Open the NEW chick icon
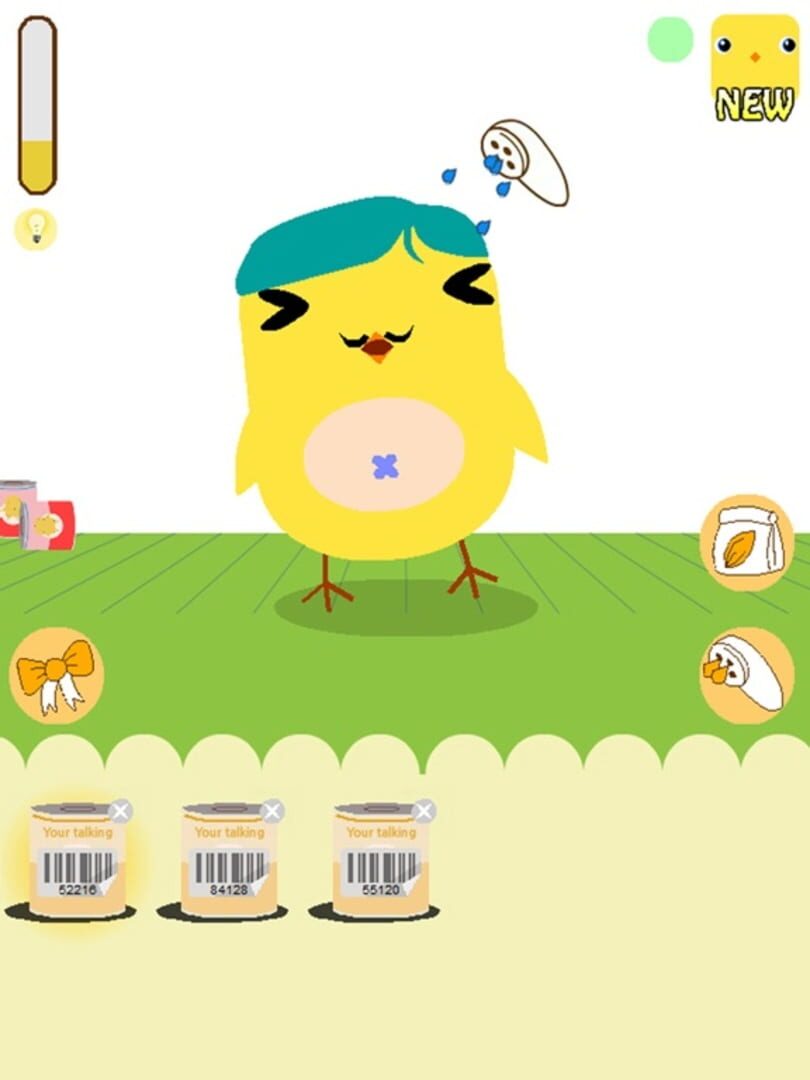Screen dimensions: 810x1080 (755, 67)
